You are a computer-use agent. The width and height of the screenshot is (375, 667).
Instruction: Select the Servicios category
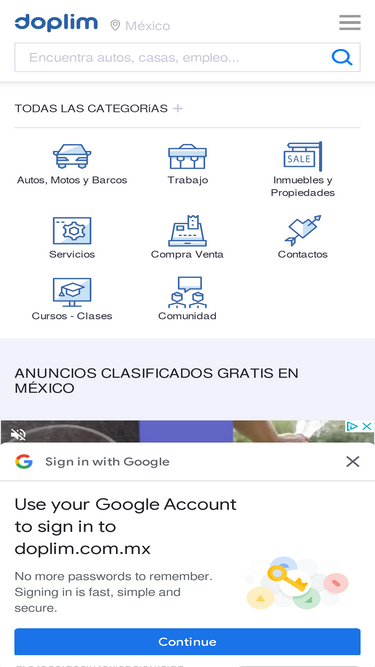point(72,238)
